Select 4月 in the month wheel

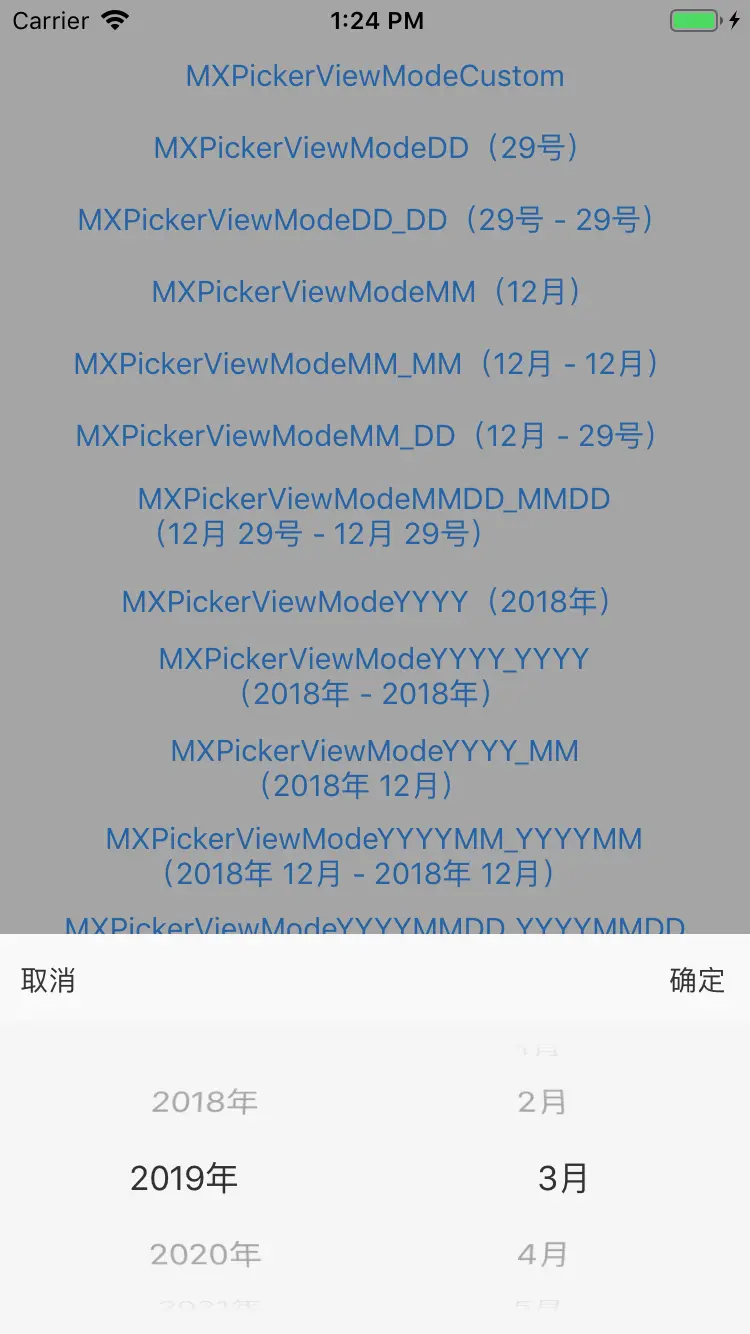542,1254
